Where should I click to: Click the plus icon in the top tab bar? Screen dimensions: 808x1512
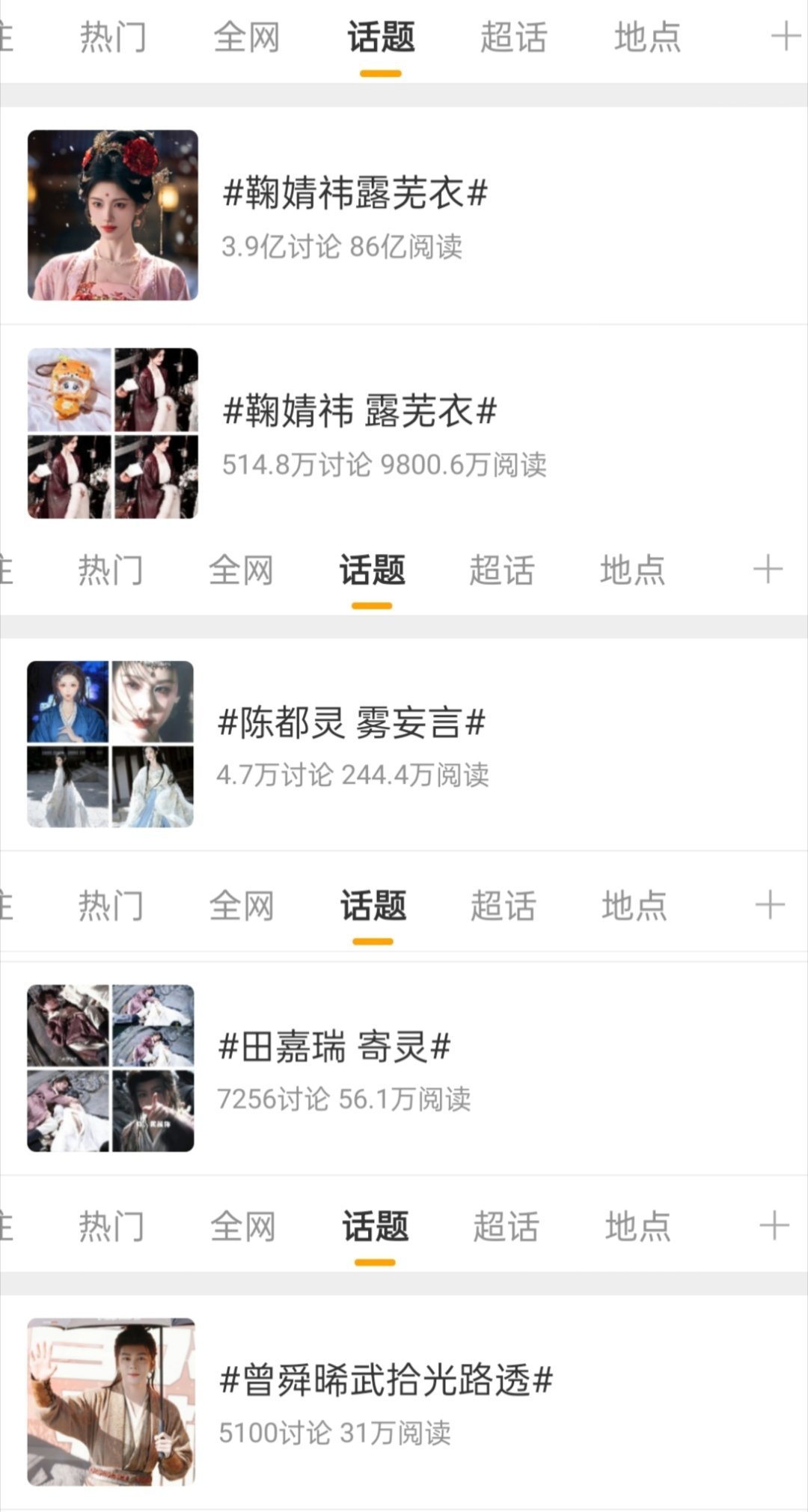coord(786,37)
